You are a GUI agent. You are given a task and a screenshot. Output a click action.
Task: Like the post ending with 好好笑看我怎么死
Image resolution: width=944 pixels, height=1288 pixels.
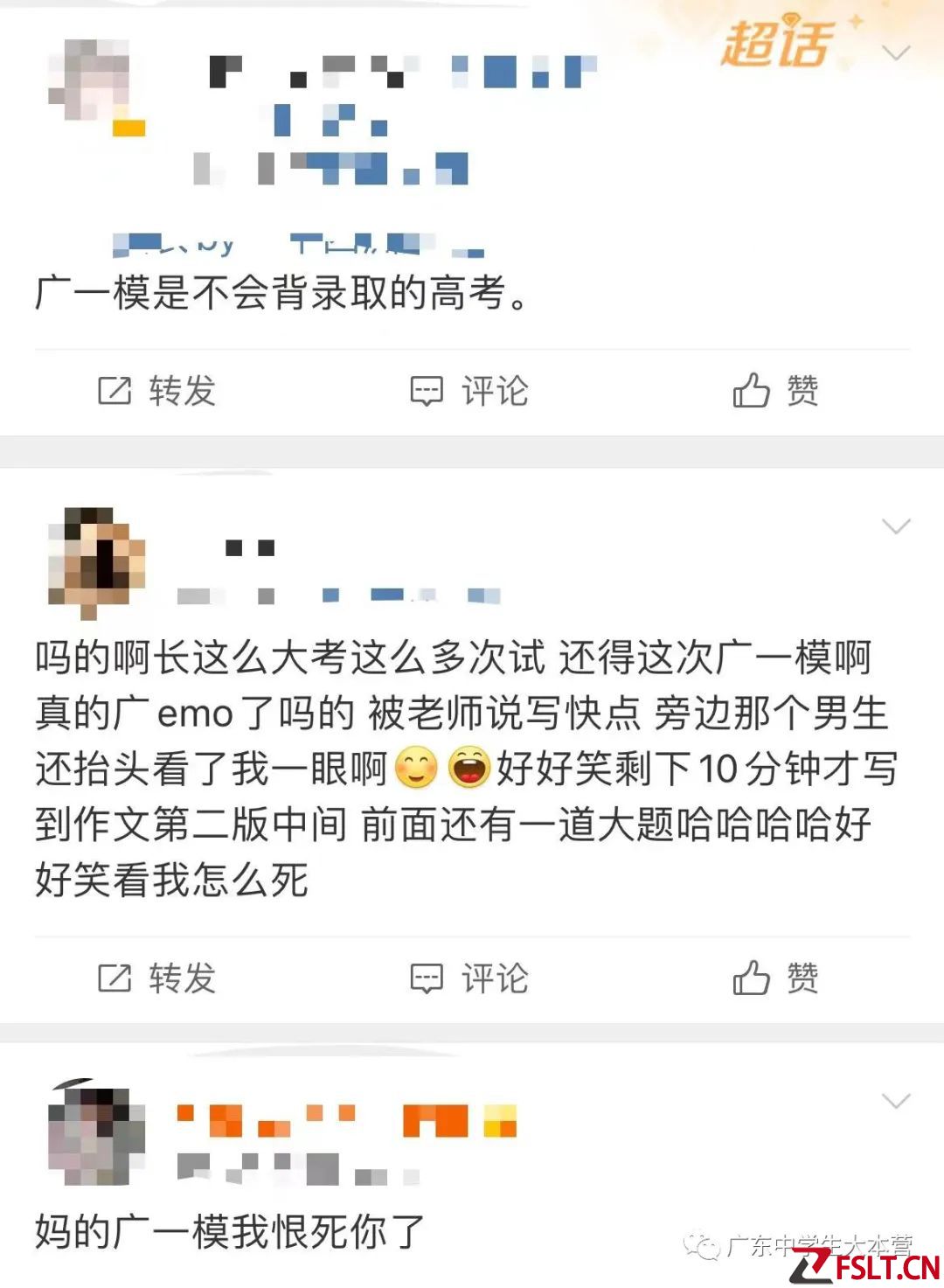click(775, 978)
